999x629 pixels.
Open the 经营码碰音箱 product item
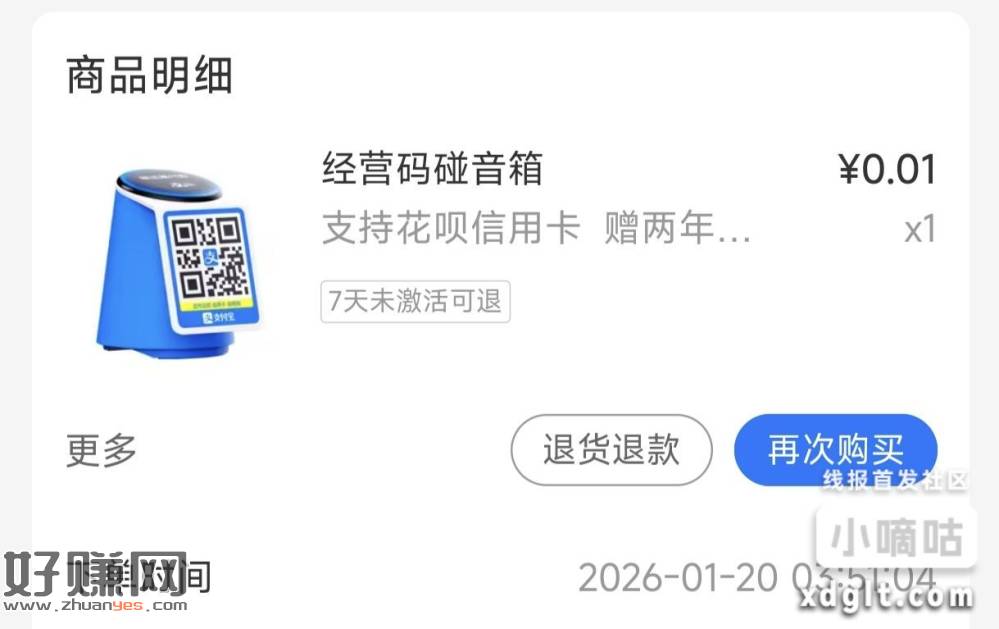pos(432,169)
